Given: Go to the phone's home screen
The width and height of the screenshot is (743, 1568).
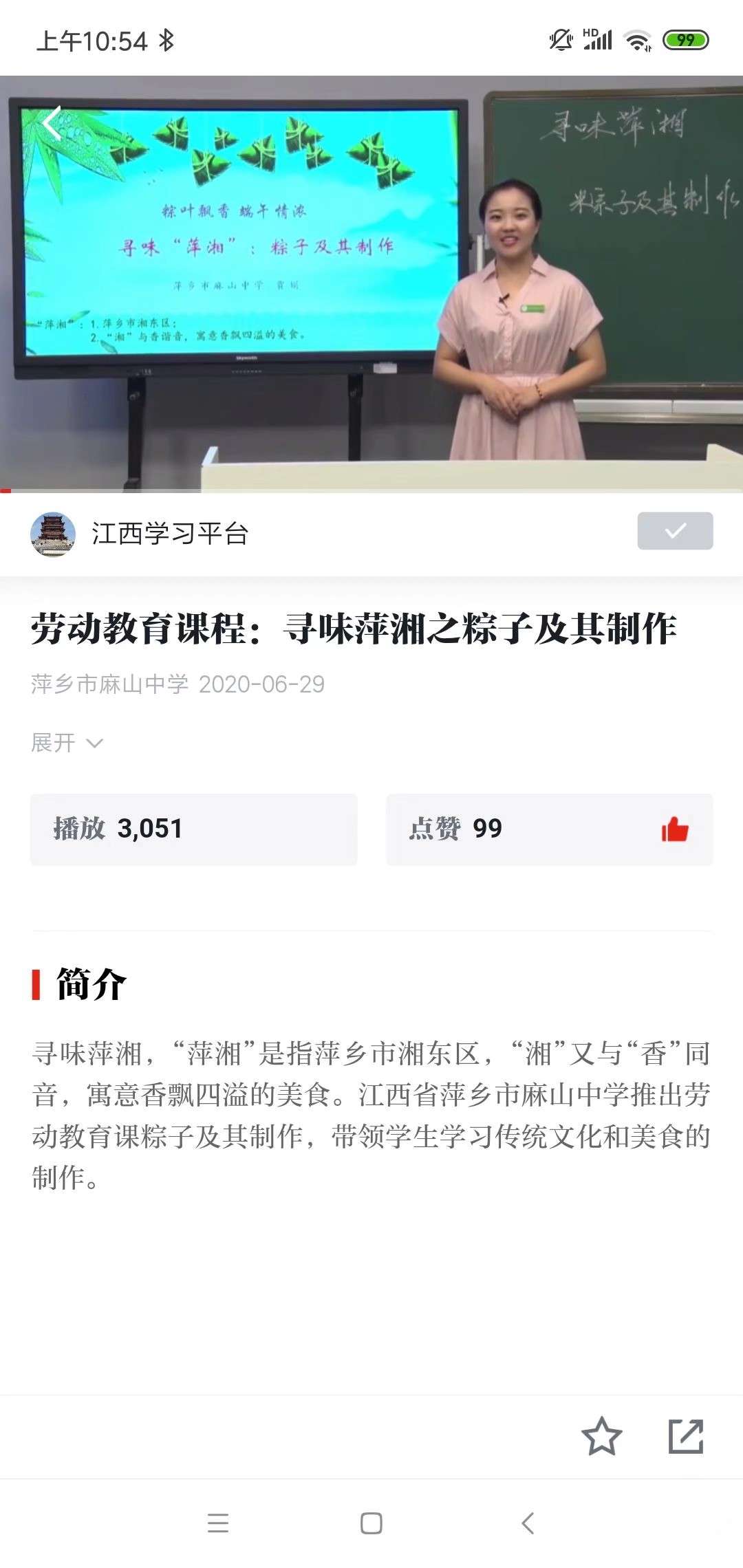Looking at the screenshot, I should coord(371,1523).
